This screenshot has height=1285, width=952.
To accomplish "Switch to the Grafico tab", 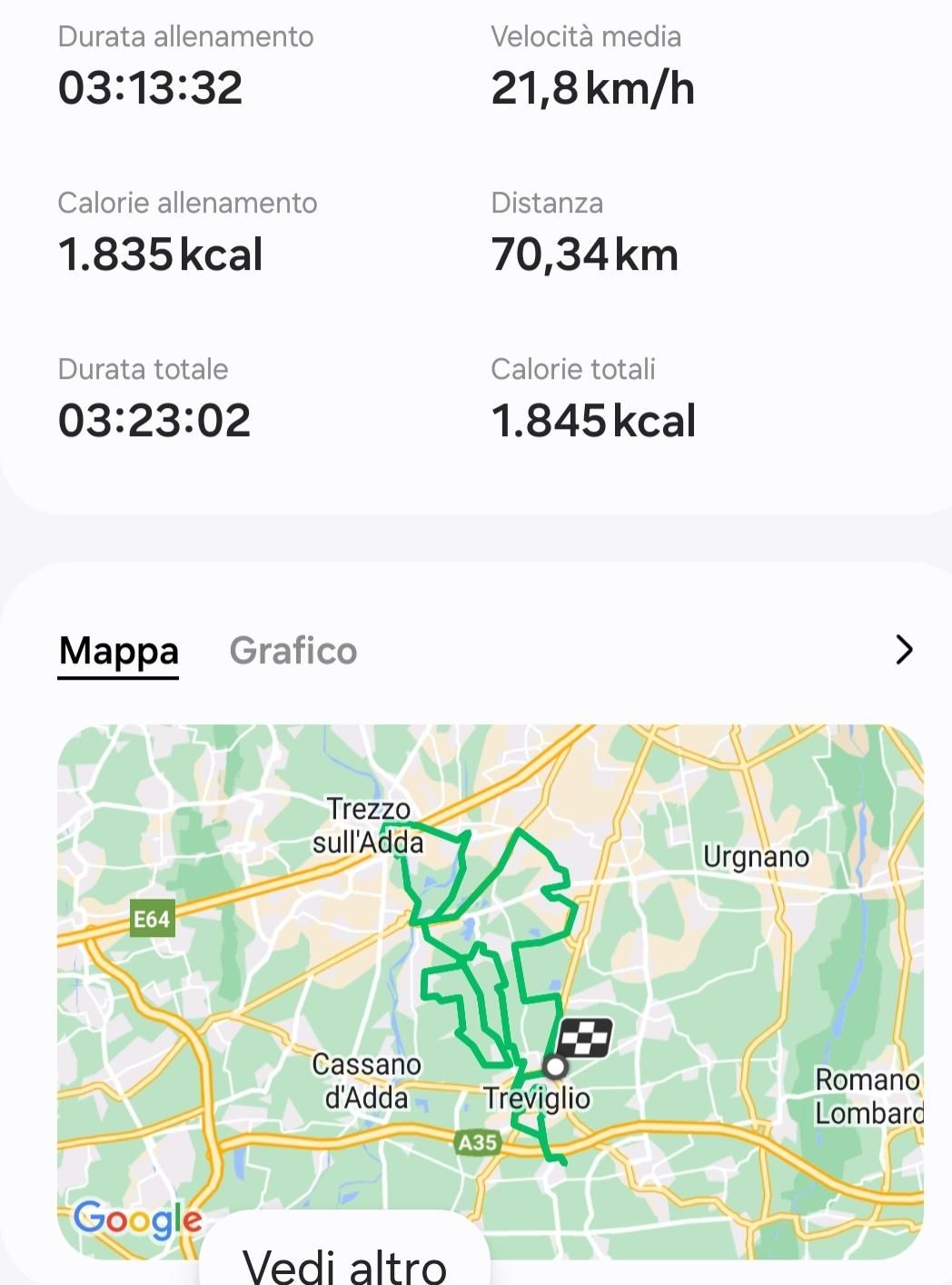I will pyautogui.click(x=293, y=651).
